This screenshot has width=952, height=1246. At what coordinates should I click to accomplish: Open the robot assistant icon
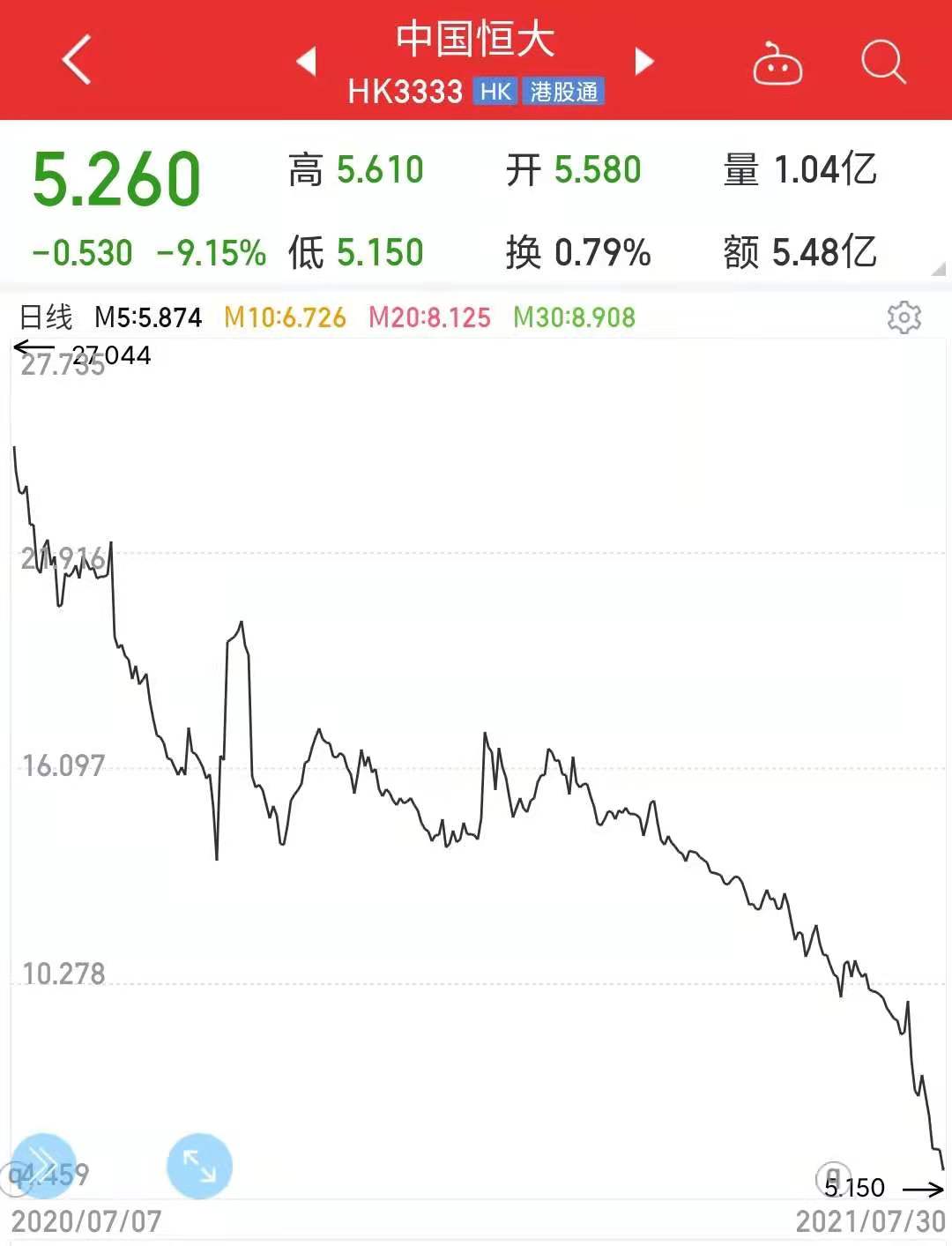point(777,63)
